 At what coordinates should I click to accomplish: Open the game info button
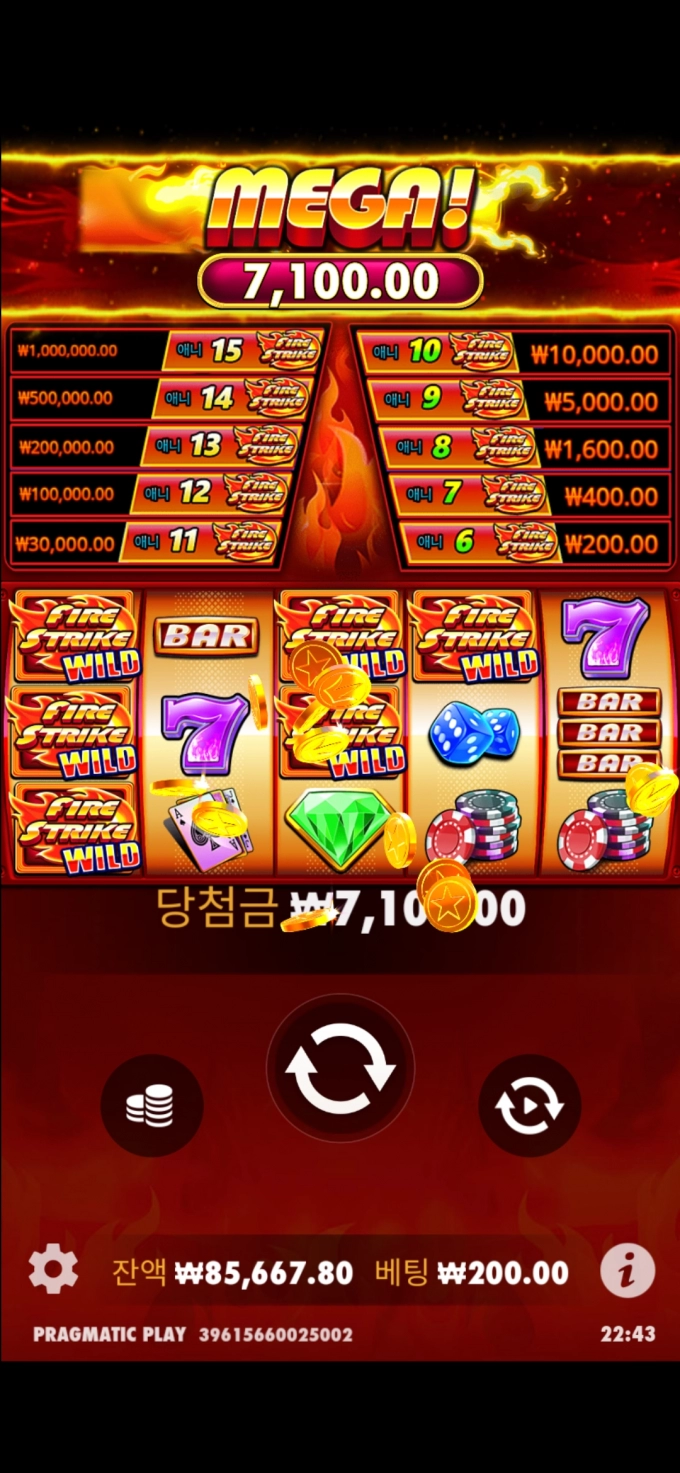click(627, 1272)
